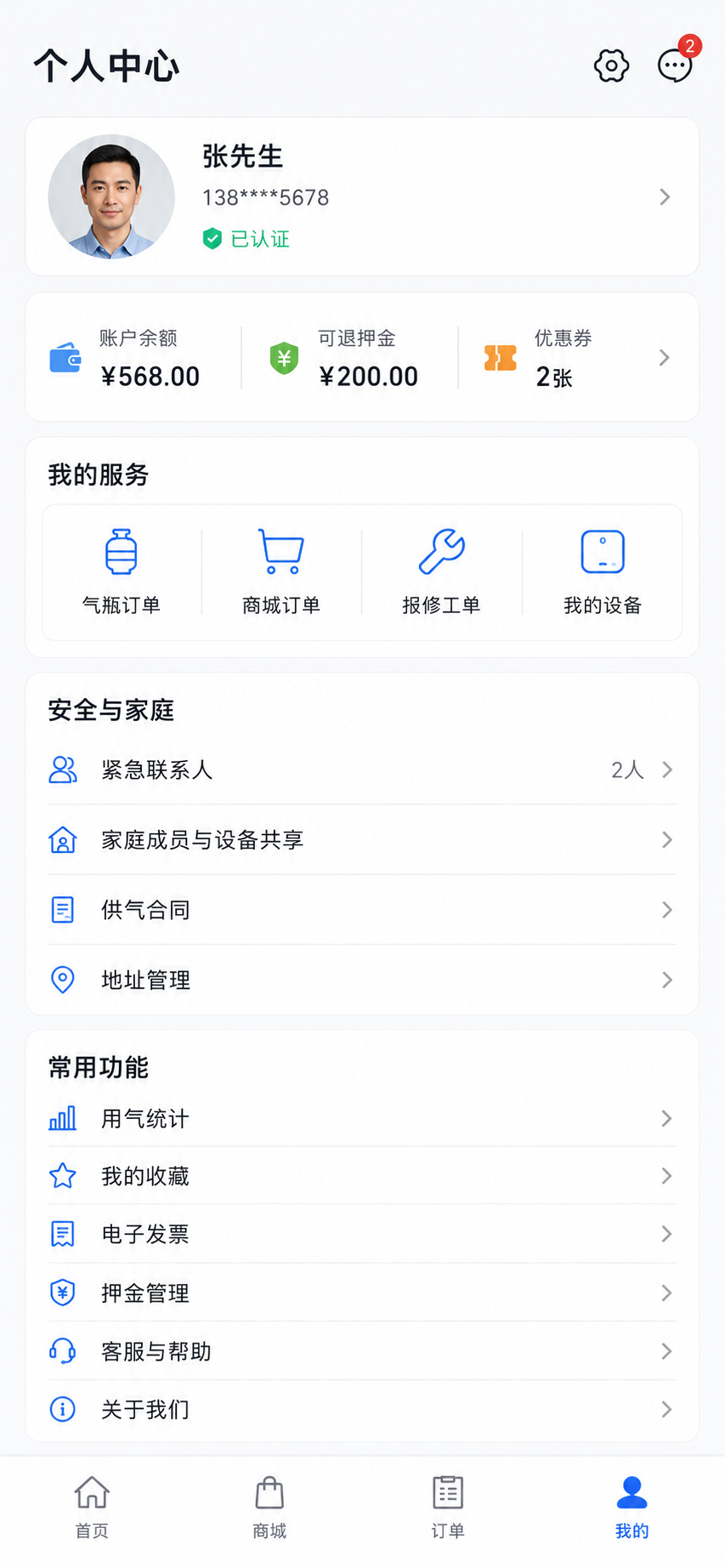Open the settings gear icon
This screenshot has height=1568, width=725.
click(611, 65)
